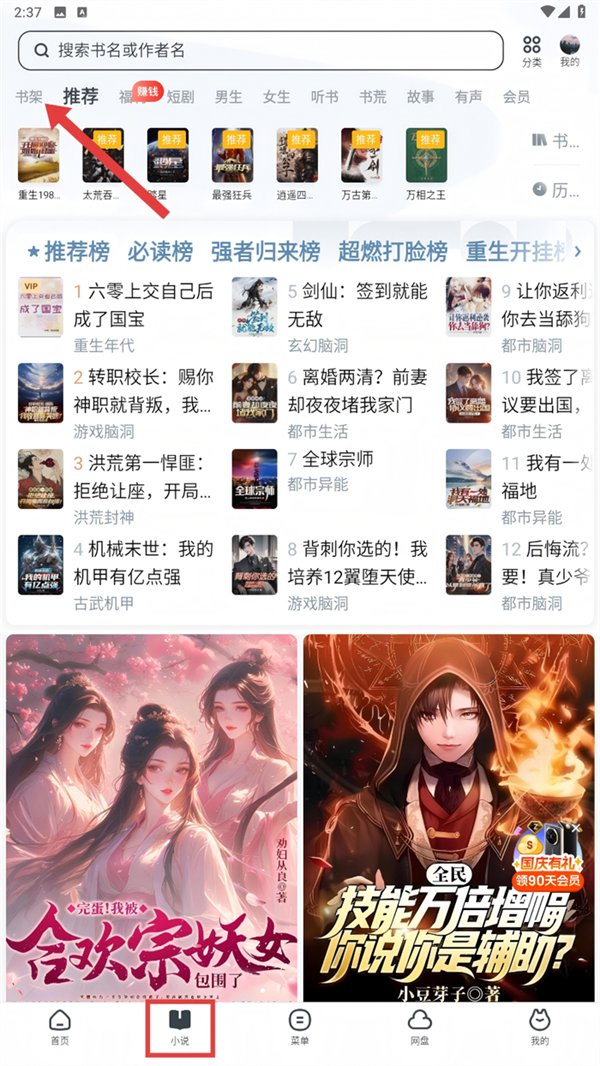Switch to the 必读榜 ranking
Screen dimensions: 600x1066
(x=160, y=250)
